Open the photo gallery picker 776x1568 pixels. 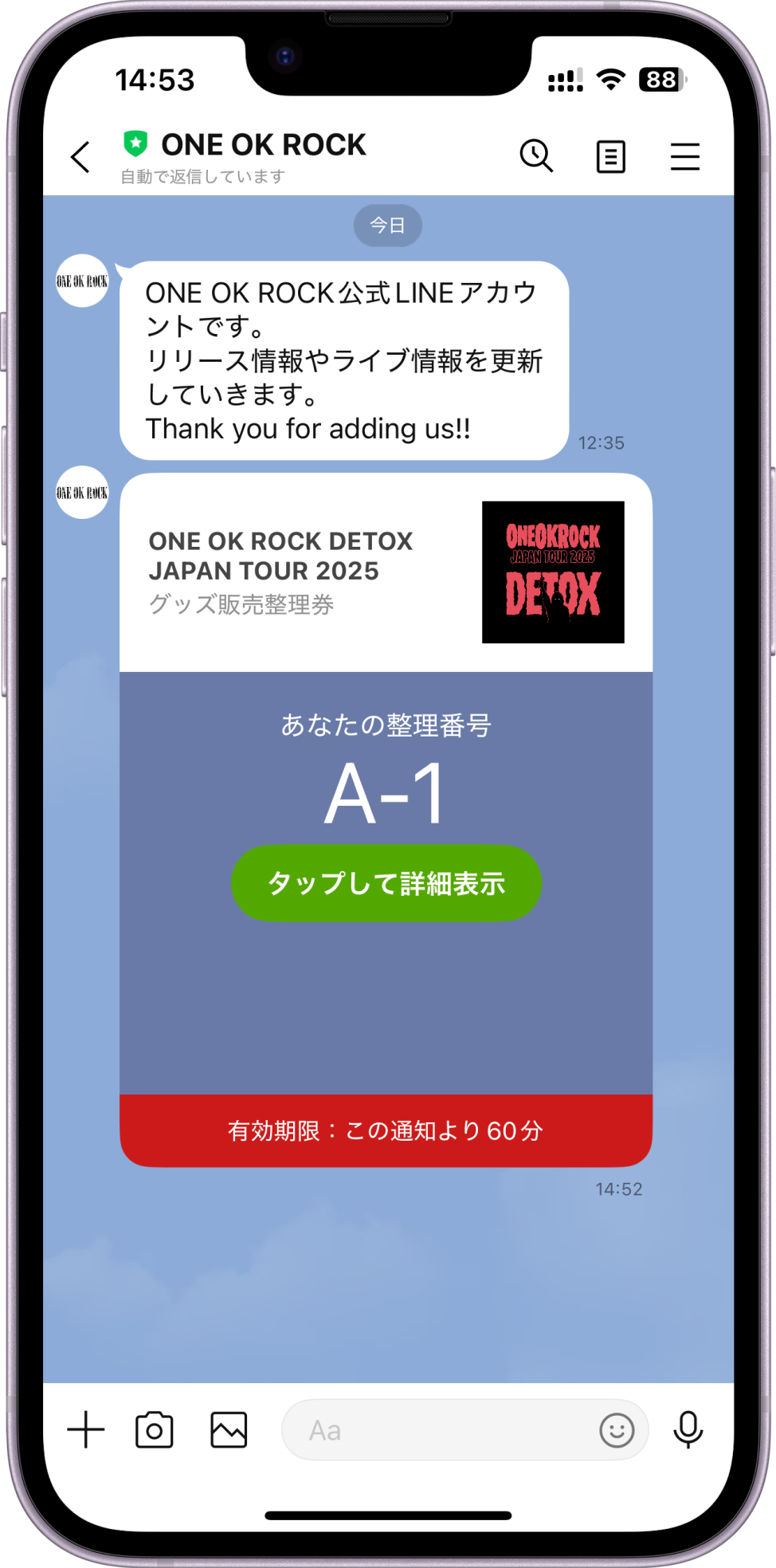click(229, 1429)
